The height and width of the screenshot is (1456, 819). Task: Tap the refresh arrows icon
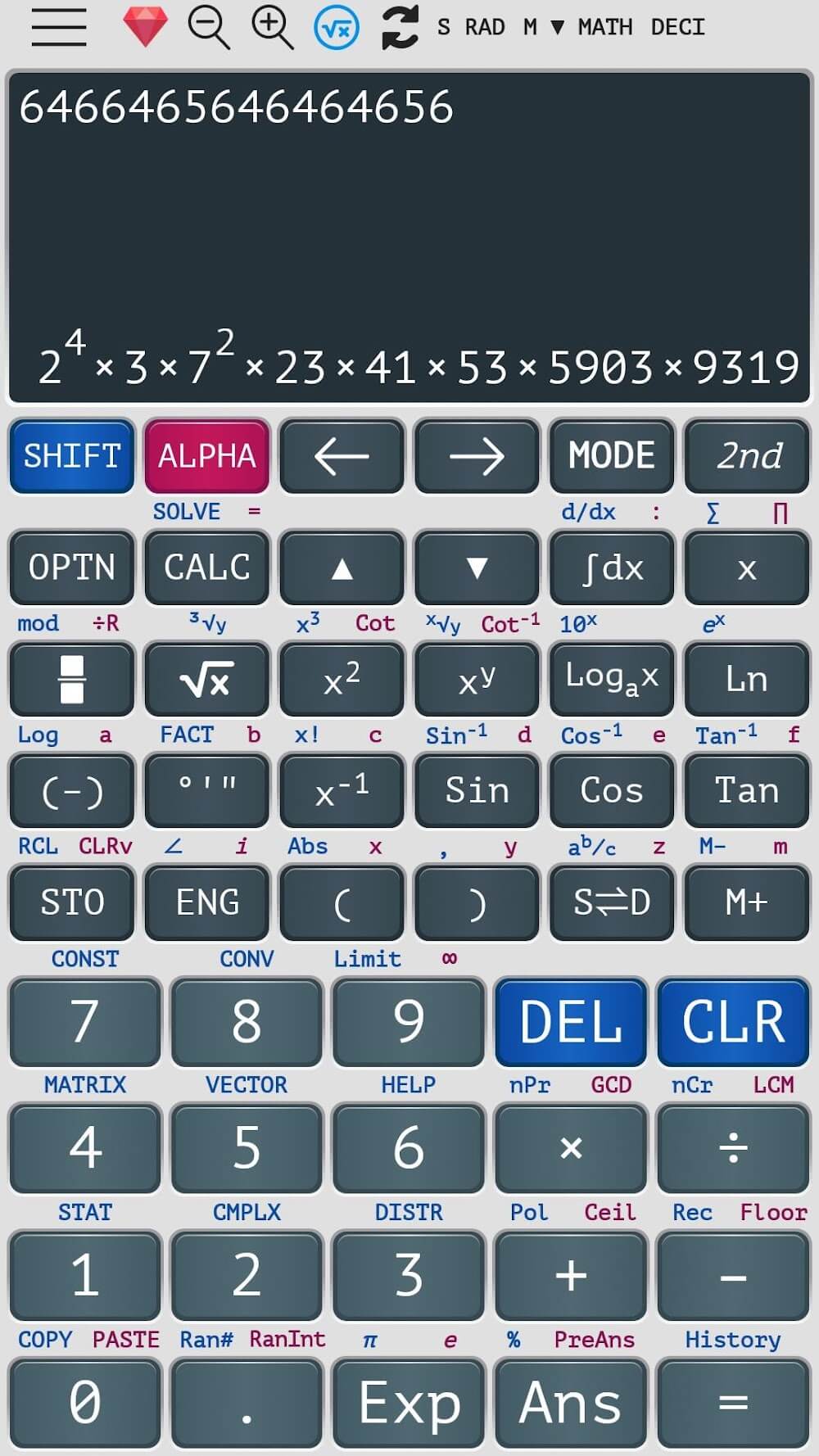(x=400, y=28)
